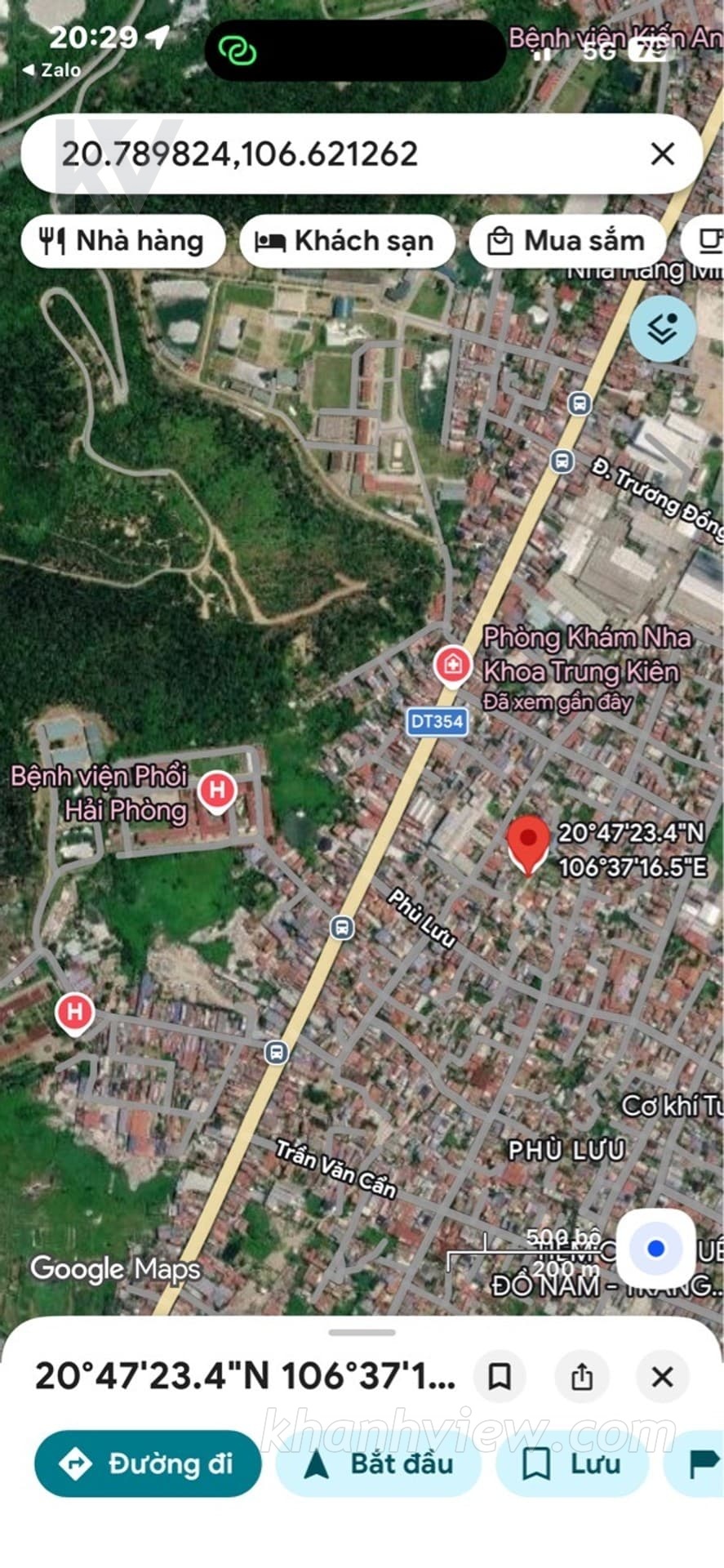Open Phòng Khám Nha Khoa Trung Kiên marker
The height and width of the screenshot is (1568, 724).
tap(452, 666)
